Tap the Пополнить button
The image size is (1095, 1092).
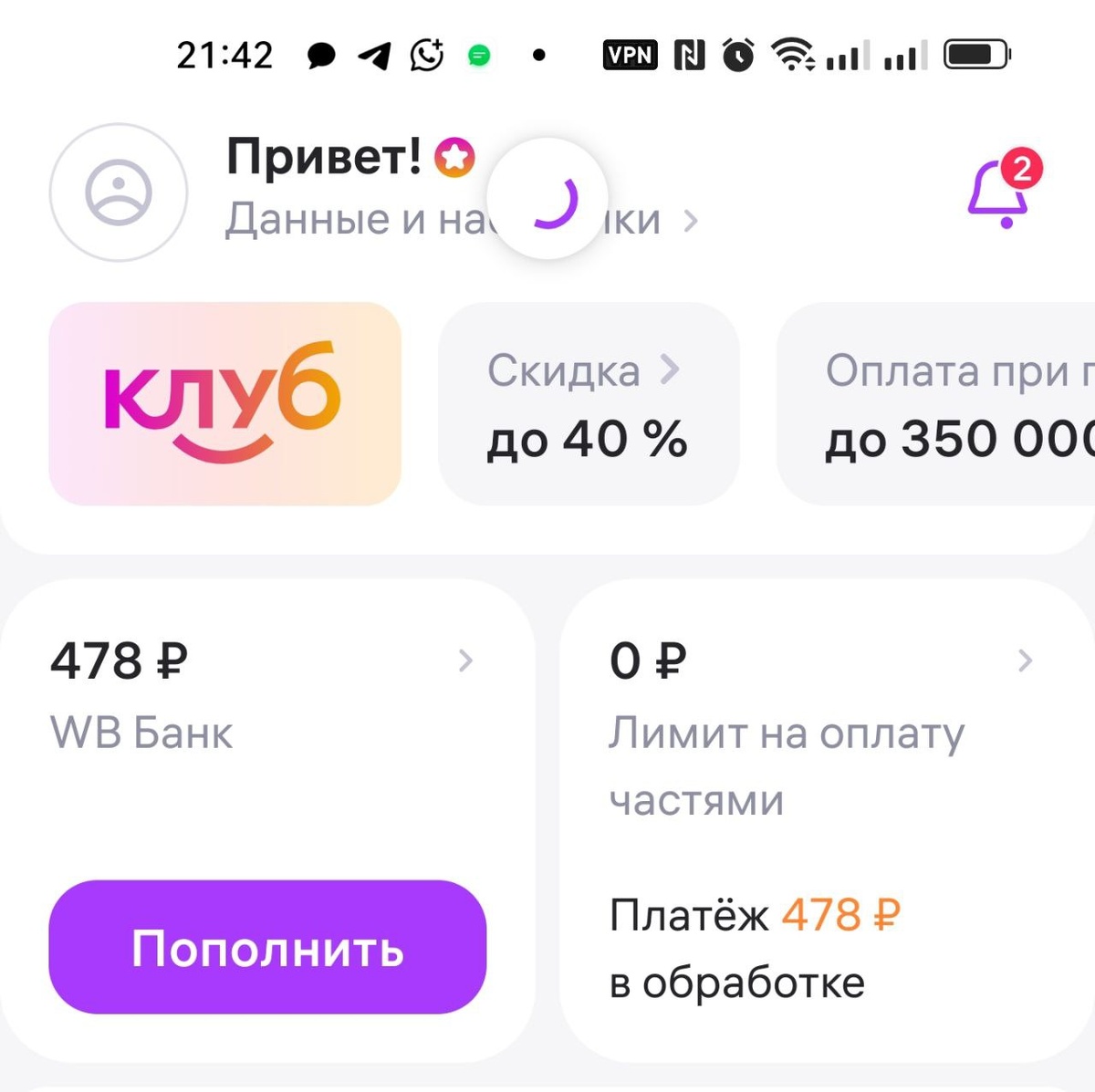click(267, 947)
